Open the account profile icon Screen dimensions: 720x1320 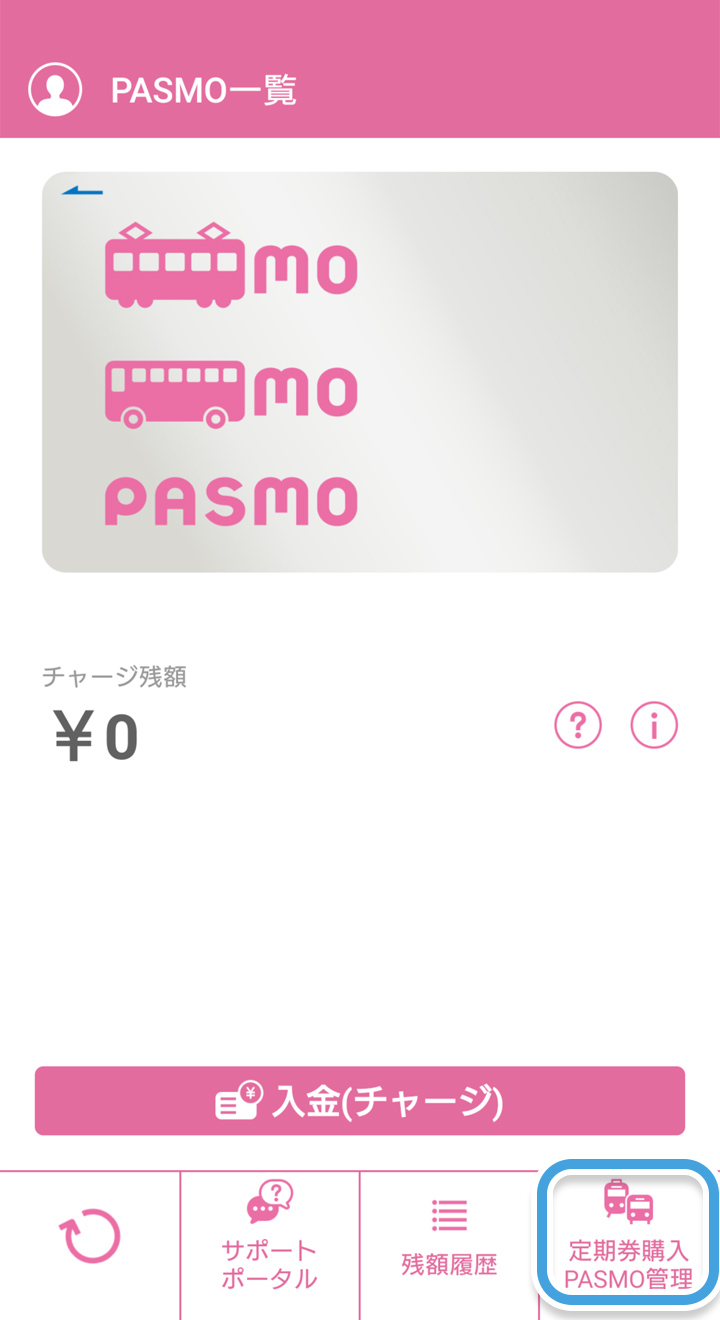click(55, 90)
